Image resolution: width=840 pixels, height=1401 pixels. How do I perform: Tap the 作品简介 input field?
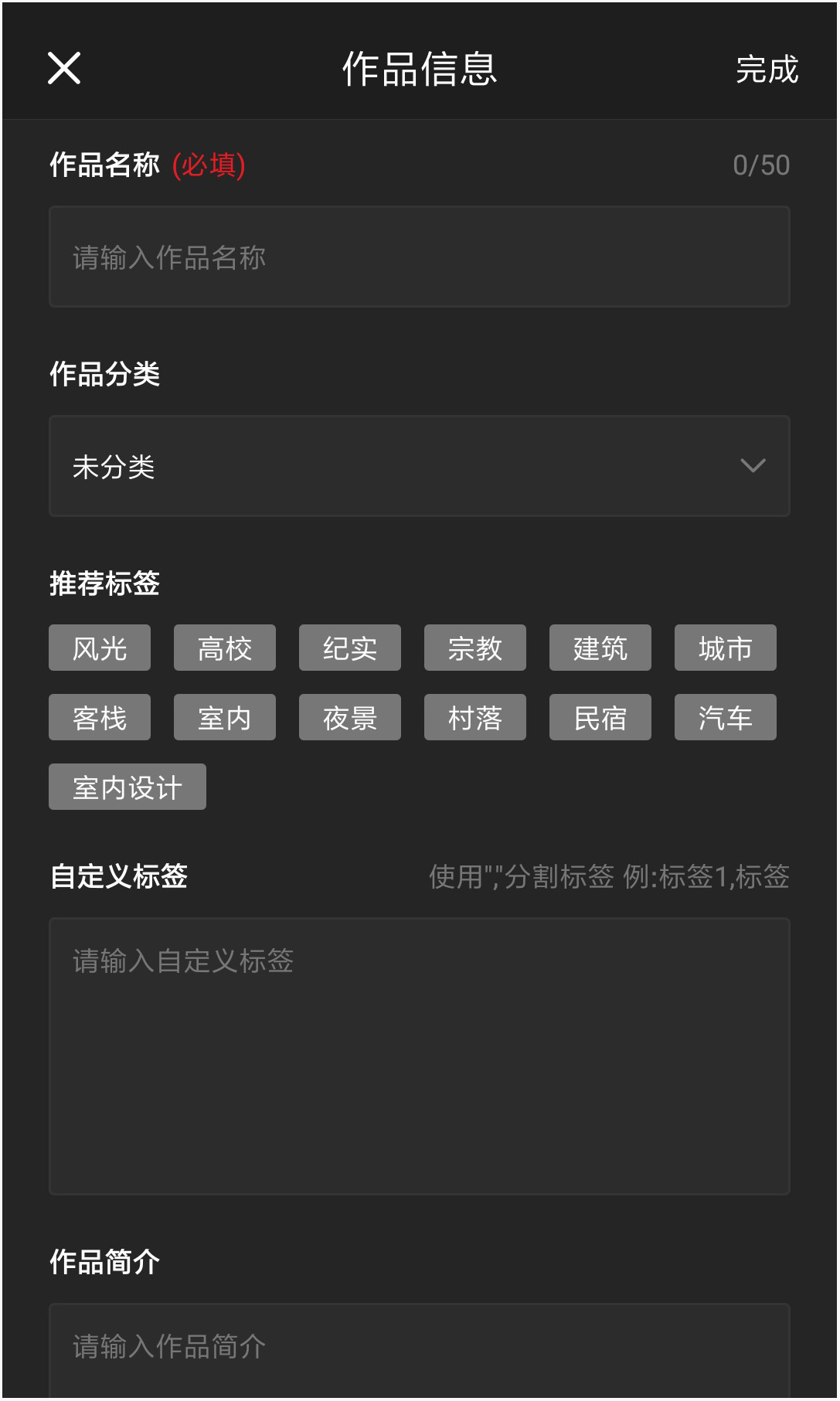pyautogui.click(x=419, y=1347)
